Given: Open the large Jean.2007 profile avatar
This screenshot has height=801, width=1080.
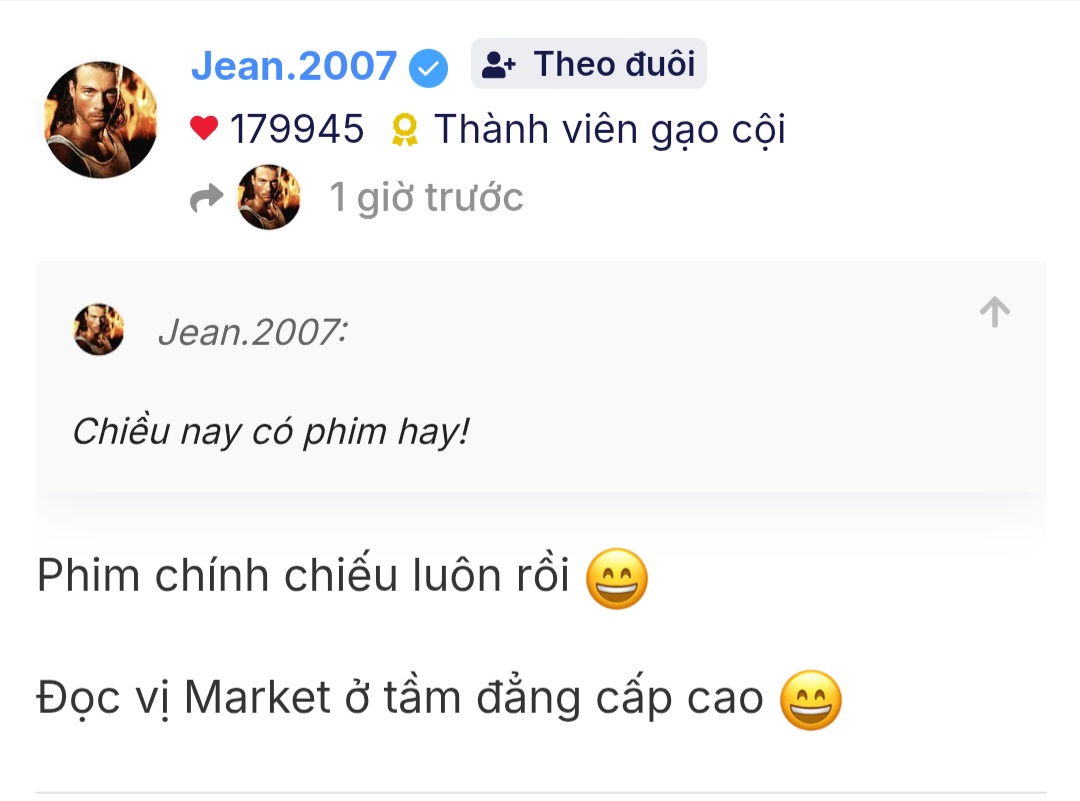Looking at the screenshot, I should [x=101, y=120].
